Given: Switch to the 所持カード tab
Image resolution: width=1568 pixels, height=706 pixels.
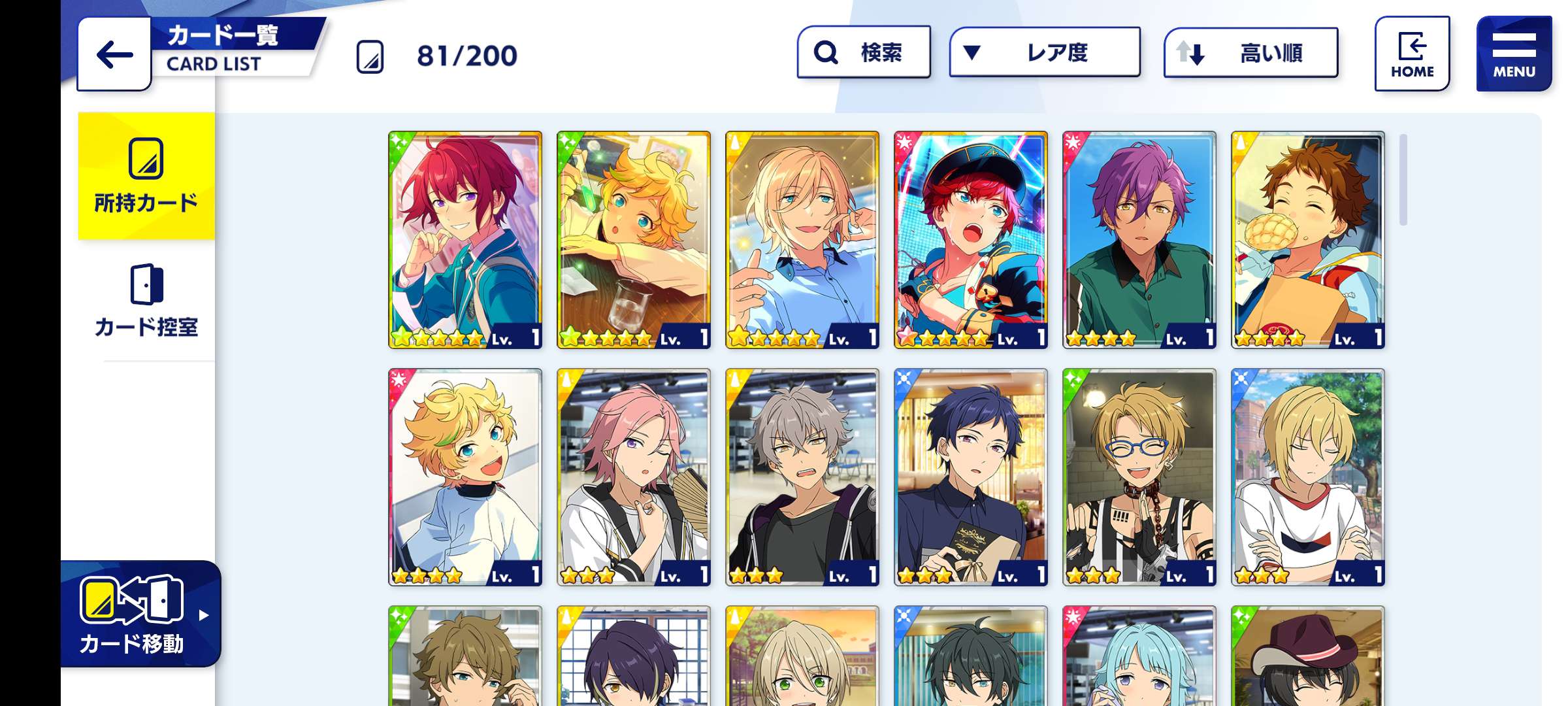Looking at the screenshot, I should click(x=146, y=176).
